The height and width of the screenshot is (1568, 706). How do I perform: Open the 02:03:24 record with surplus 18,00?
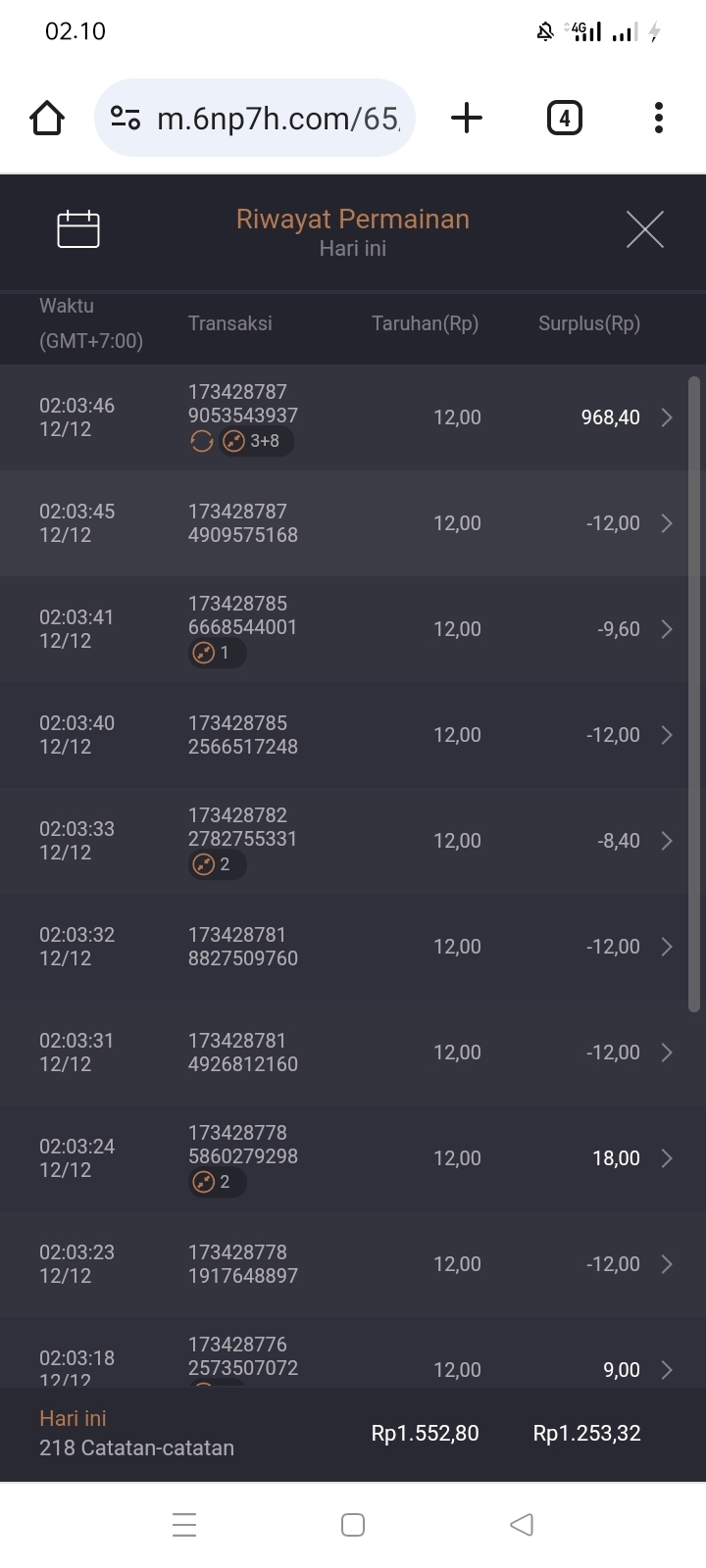click(x=353, y=1158)
